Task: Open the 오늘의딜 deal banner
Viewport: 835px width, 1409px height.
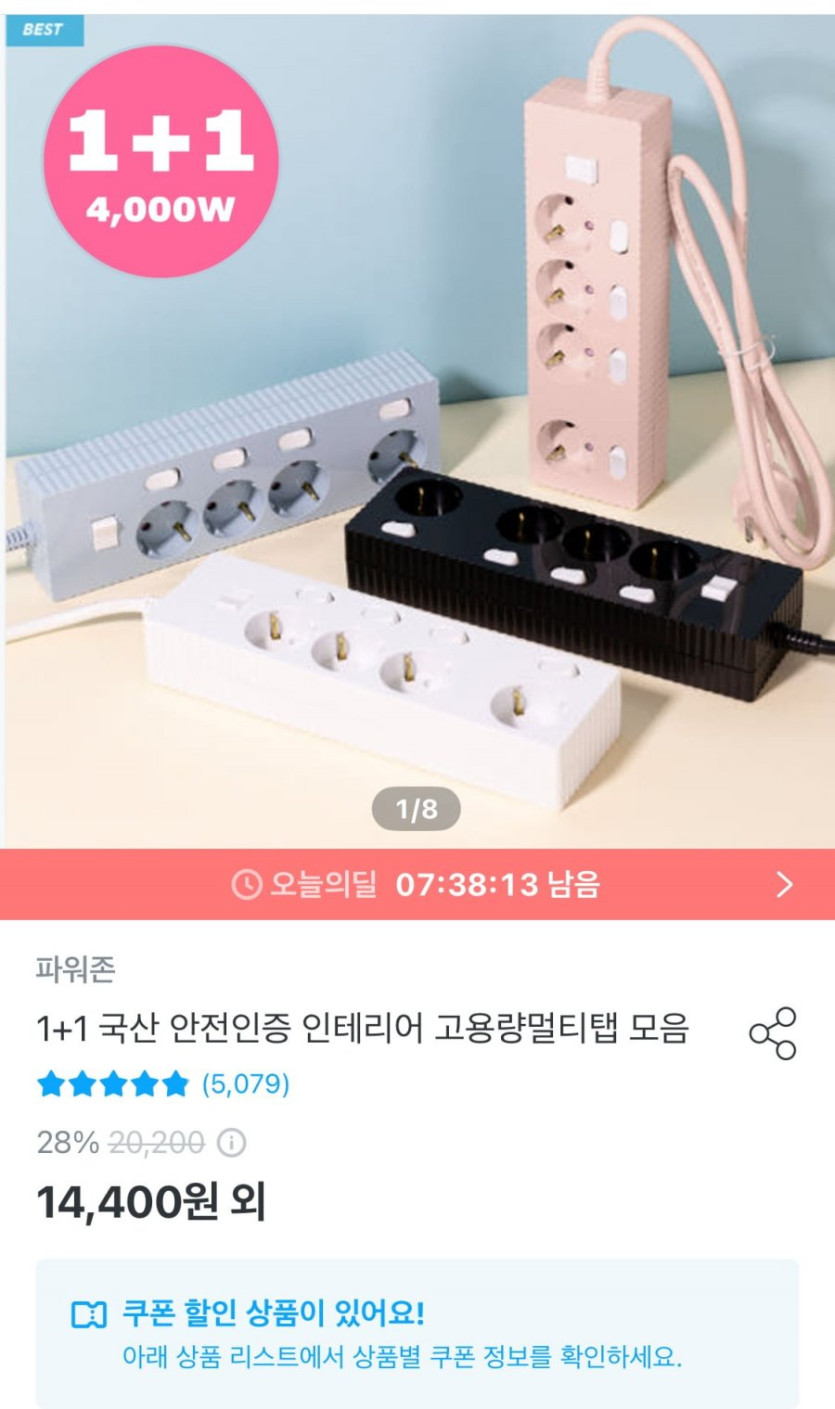Action: point(417,884)
